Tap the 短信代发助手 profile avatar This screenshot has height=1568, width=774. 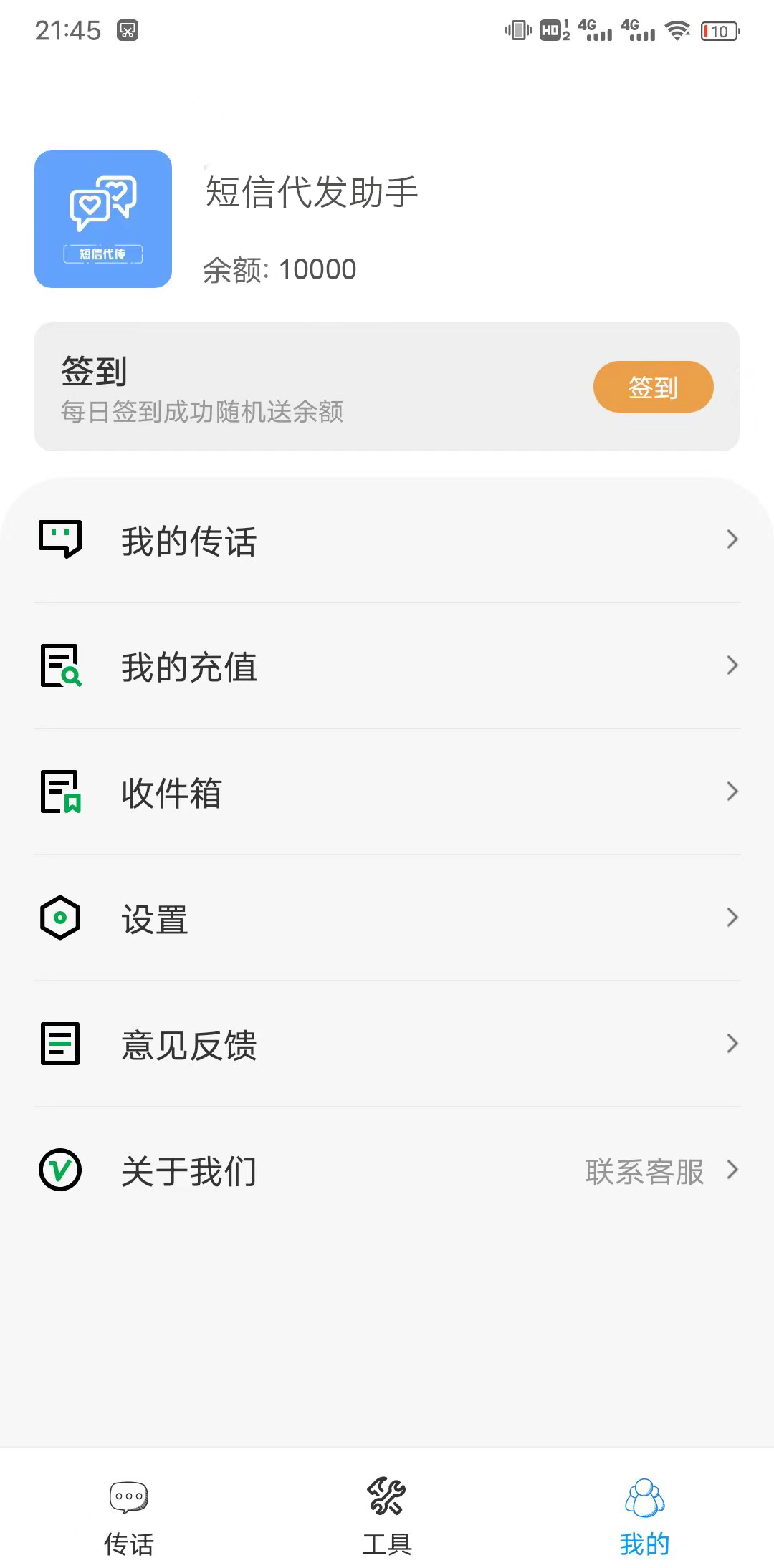[x=103, y=219]
